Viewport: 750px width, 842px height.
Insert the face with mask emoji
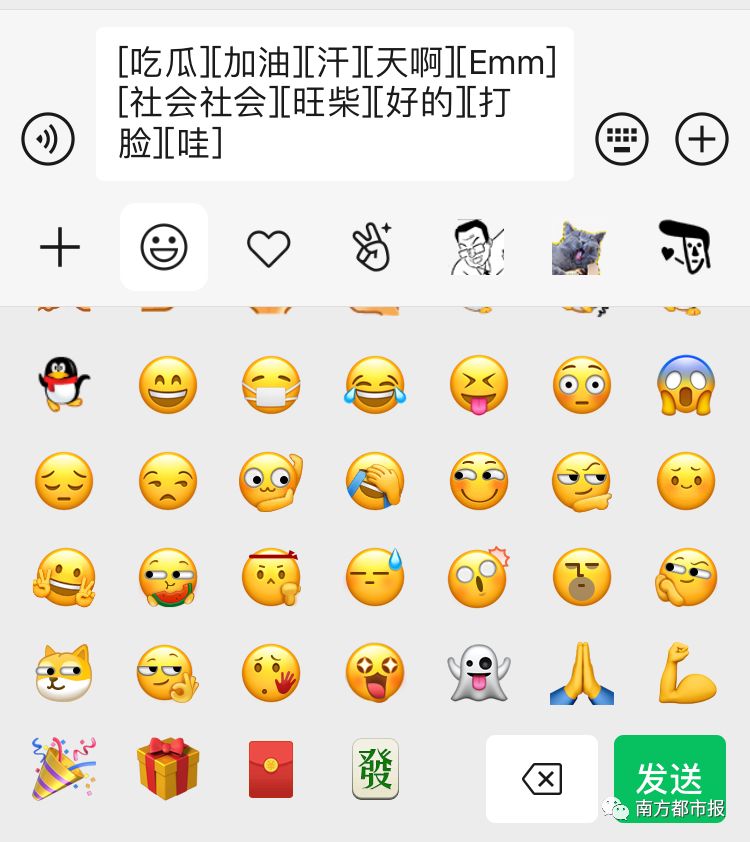(271, 384)
